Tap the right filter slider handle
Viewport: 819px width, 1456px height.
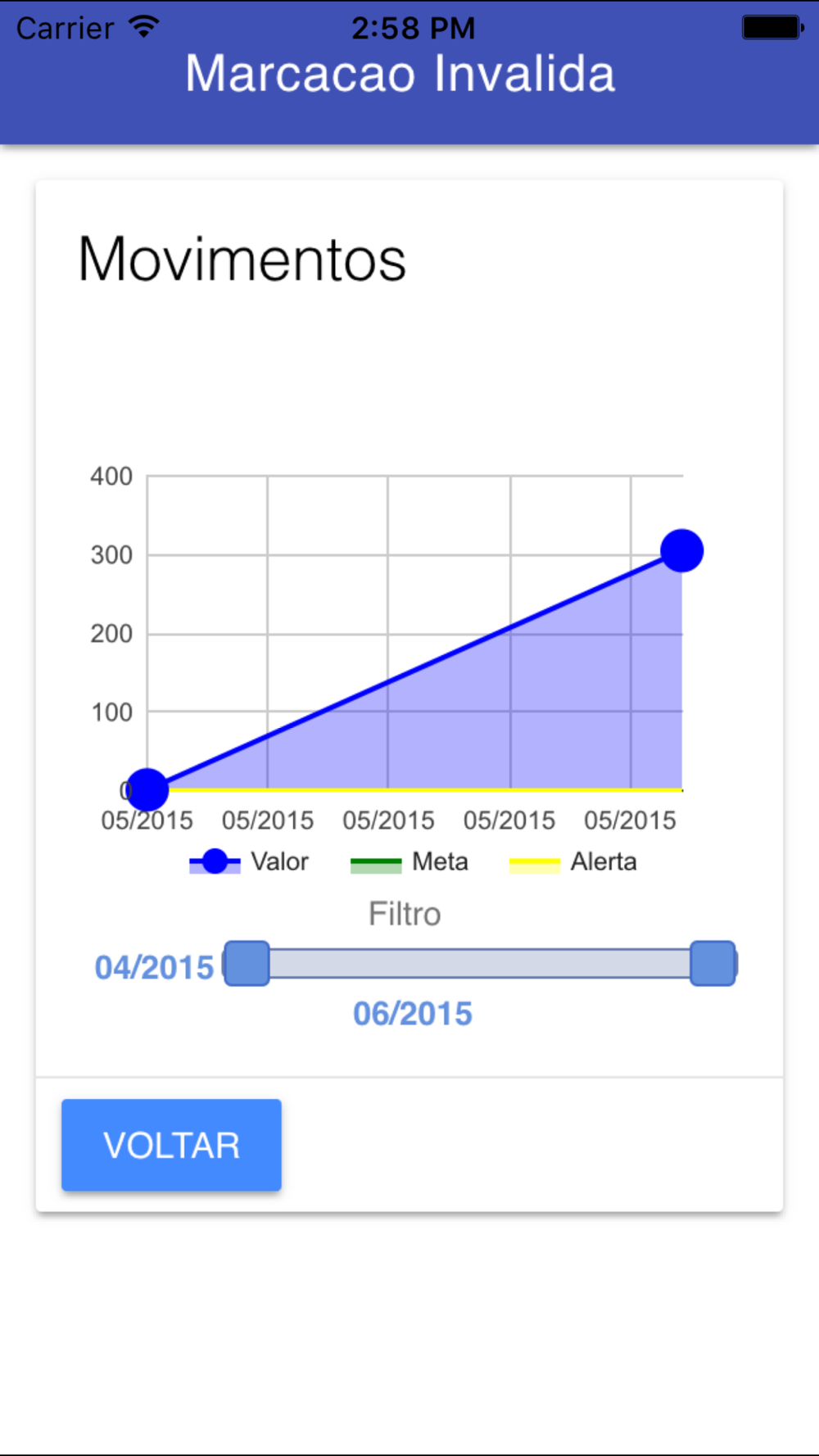tap(713, 963)
